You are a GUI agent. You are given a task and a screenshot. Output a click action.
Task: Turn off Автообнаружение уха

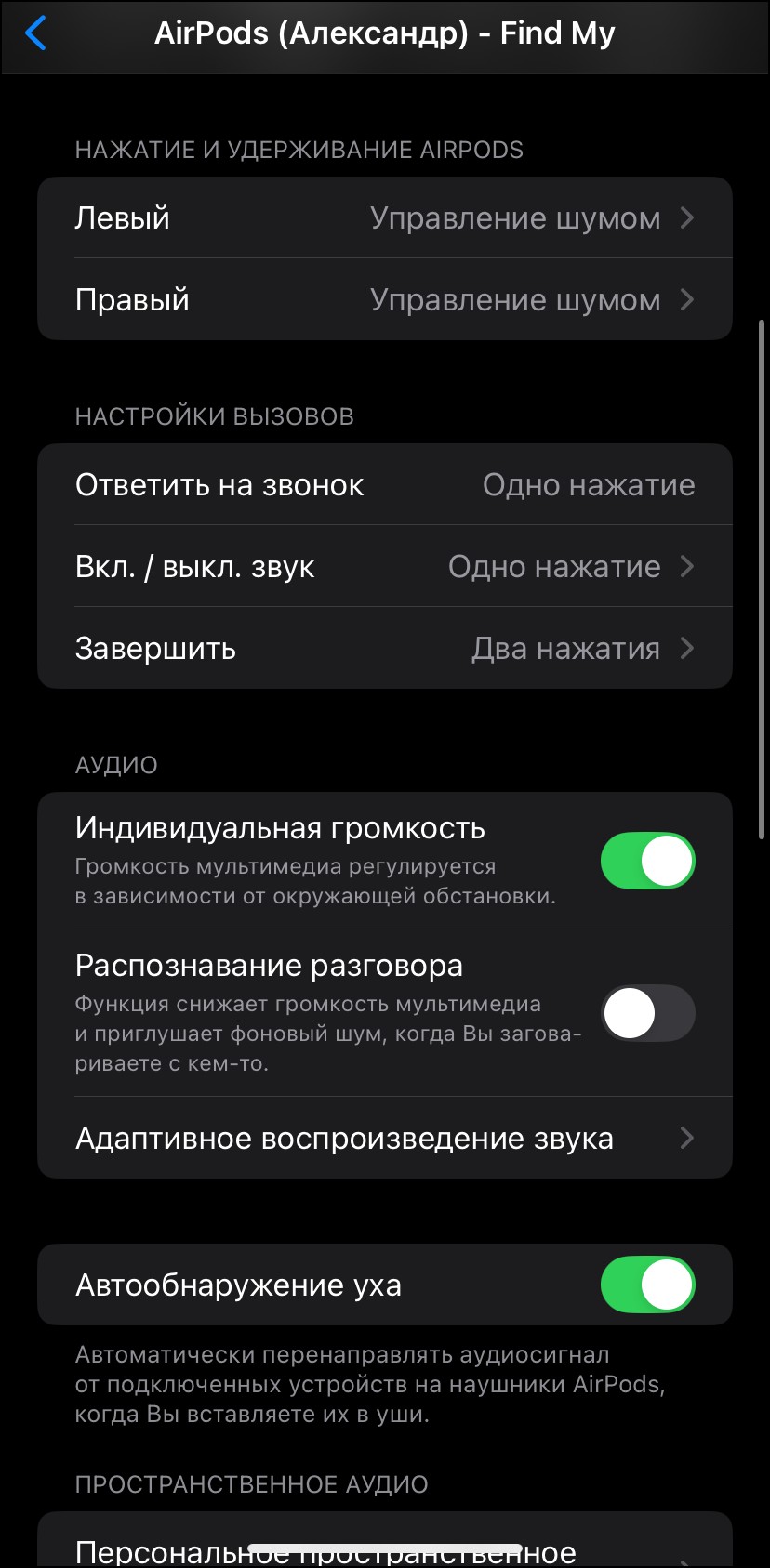coord(647,1285)
